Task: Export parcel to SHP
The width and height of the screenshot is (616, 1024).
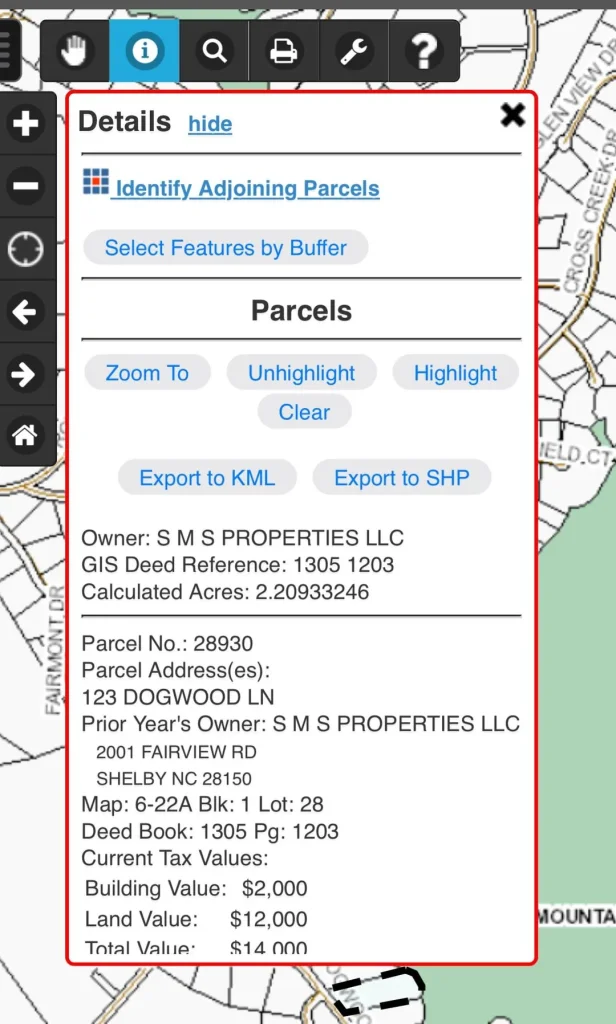Action: (401, 478)
